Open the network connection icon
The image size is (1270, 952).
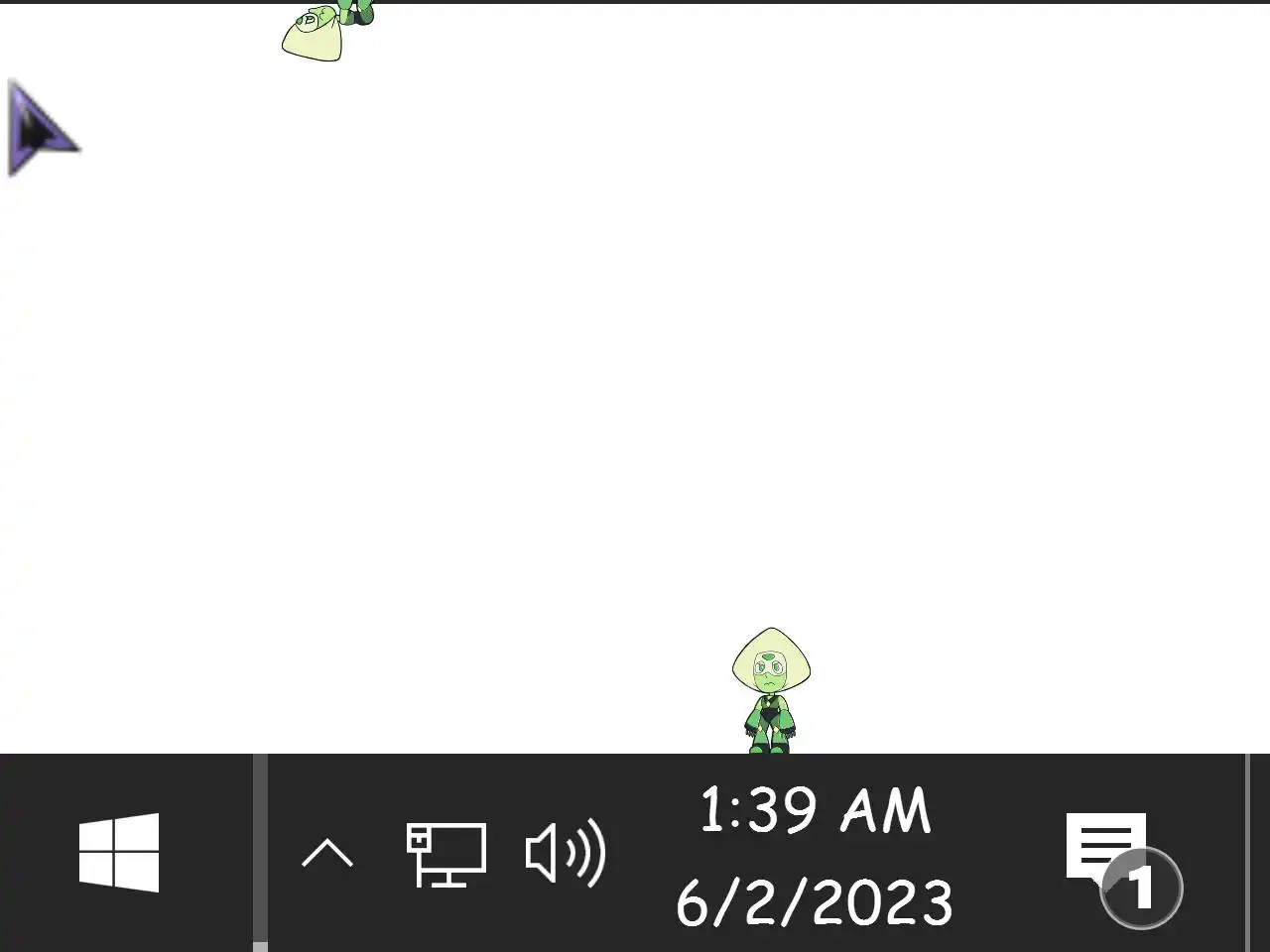(446, 853)
